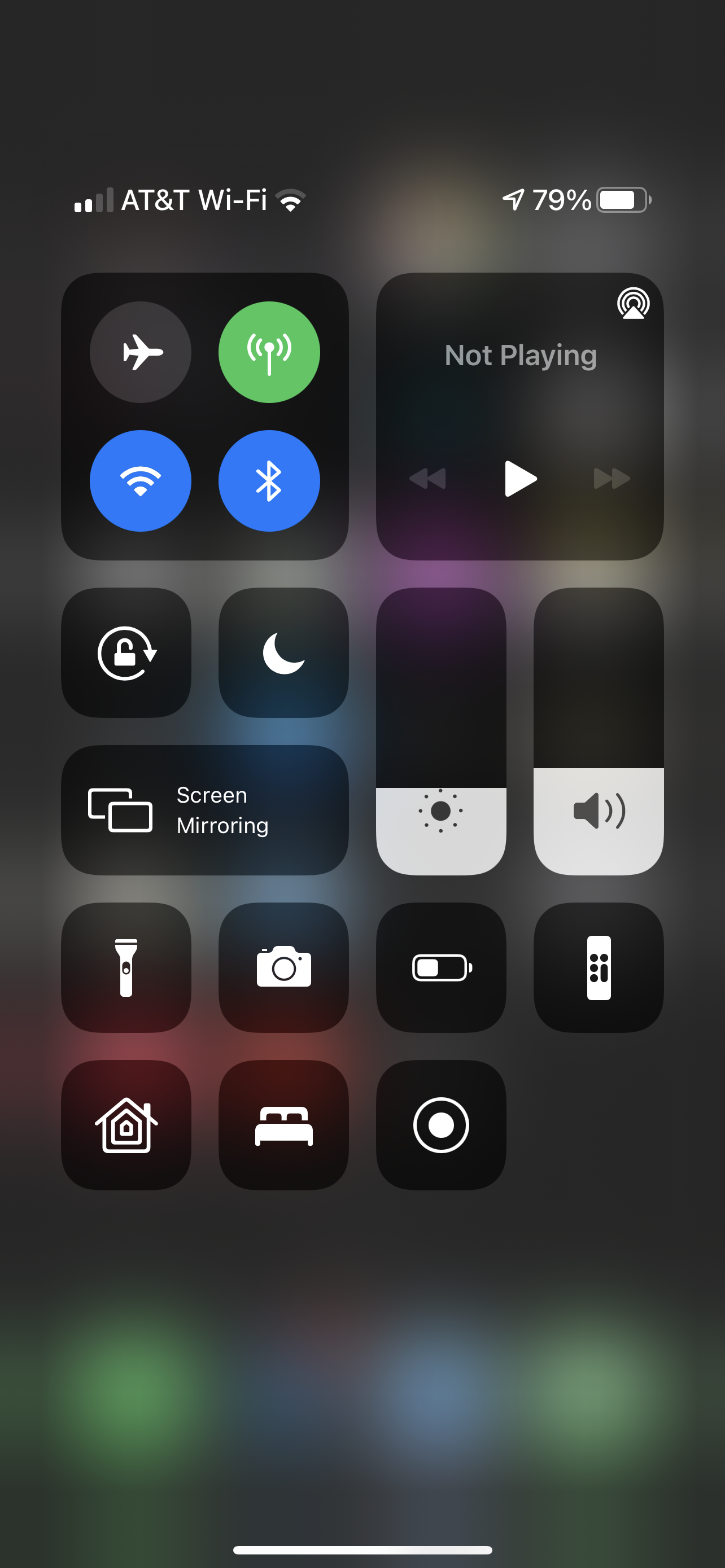Screen dimensions: 725x1568
Task: Enable Airplane Mode
Action: 141,352
